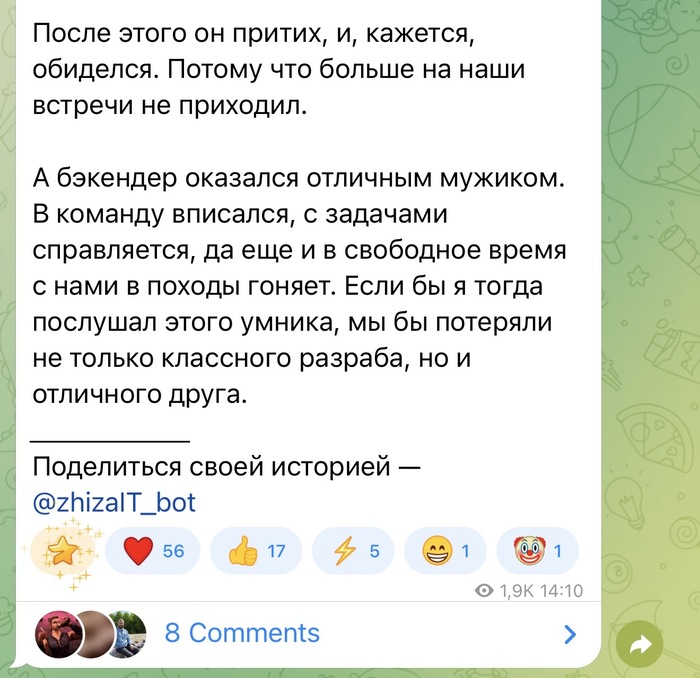React with the lightning bolt
Viewport: 700px width, 678px height.
[x=353, y=550]
